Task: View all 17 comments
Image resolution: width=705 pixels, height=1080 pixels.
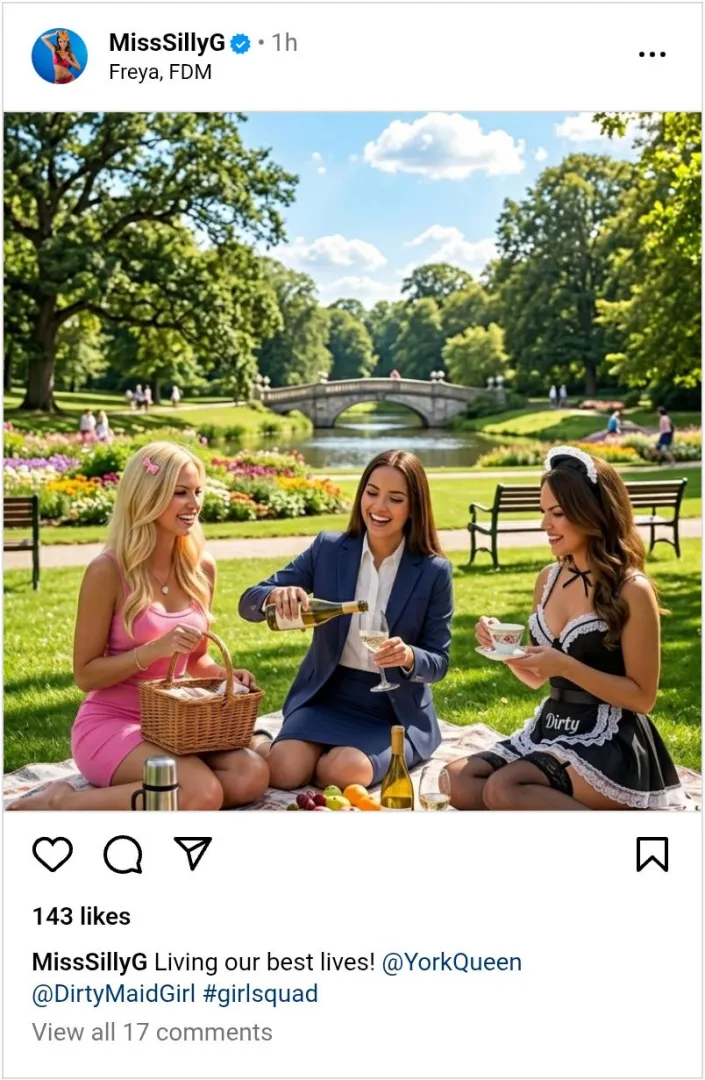Action: [152, 1032]
